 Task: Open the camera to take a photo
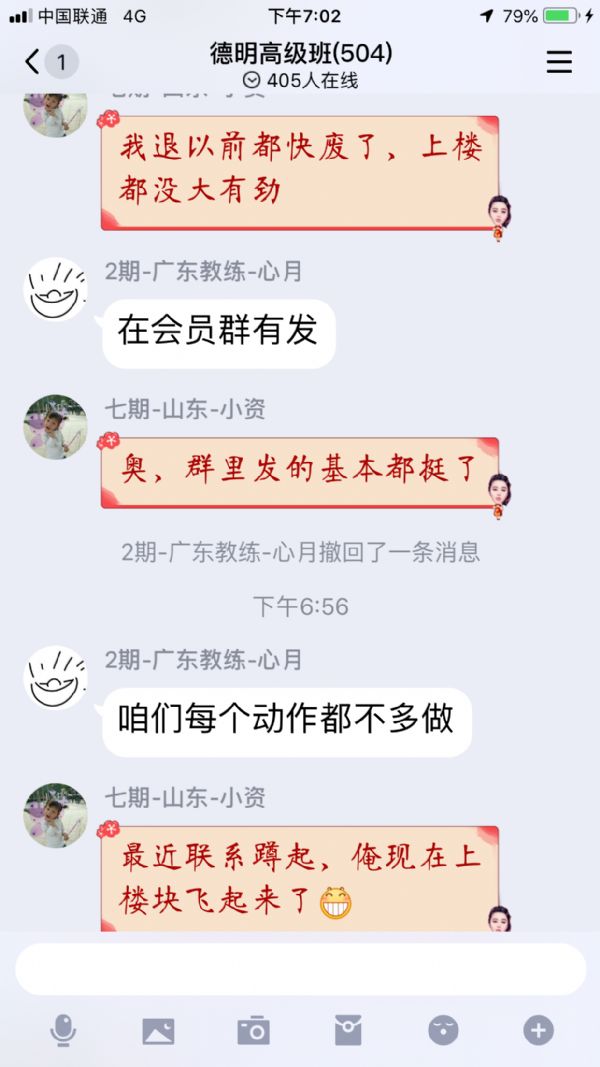click(x=253, y=1030)
